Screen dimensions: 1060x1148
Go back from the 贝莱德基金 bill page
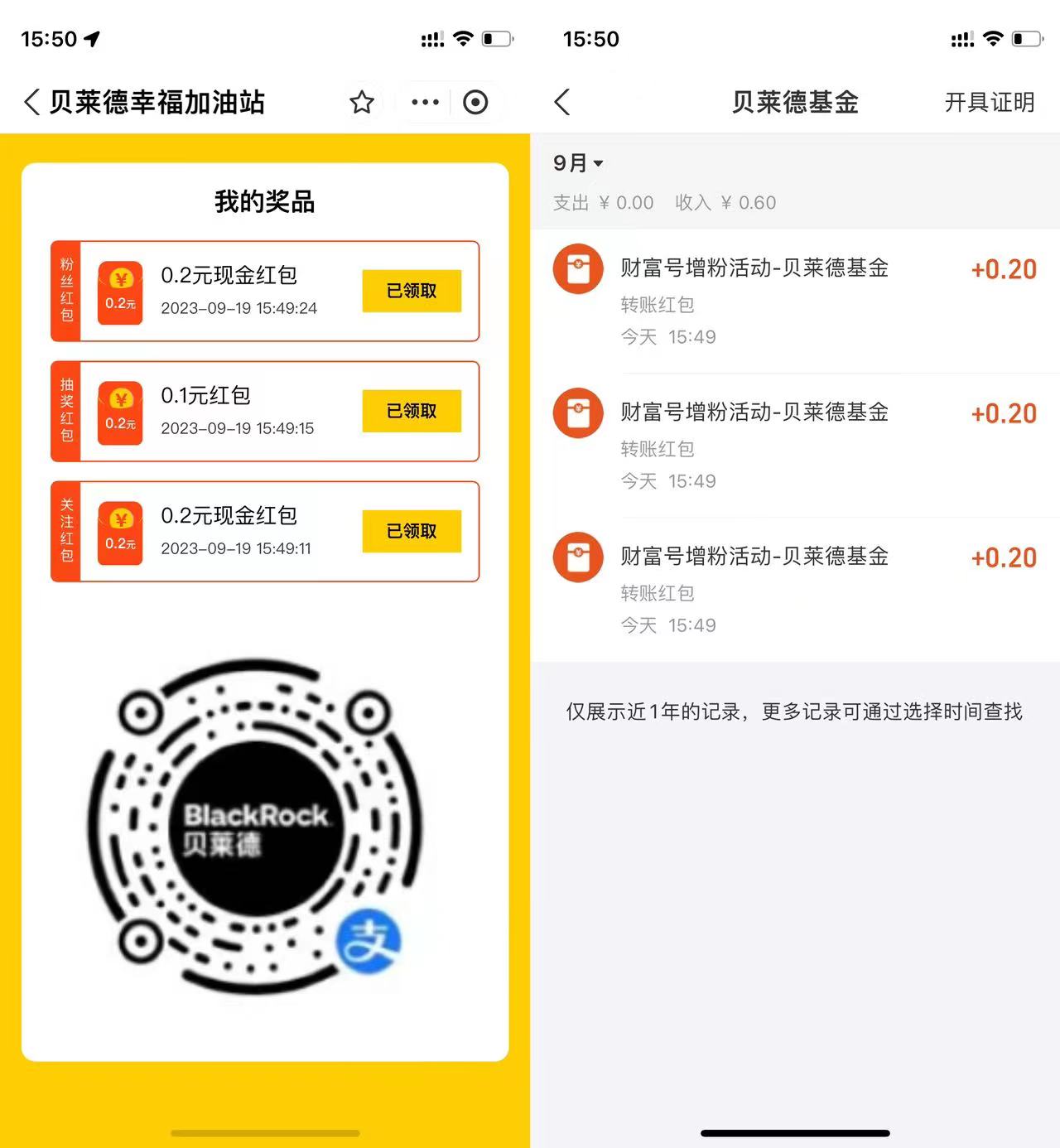562,102
